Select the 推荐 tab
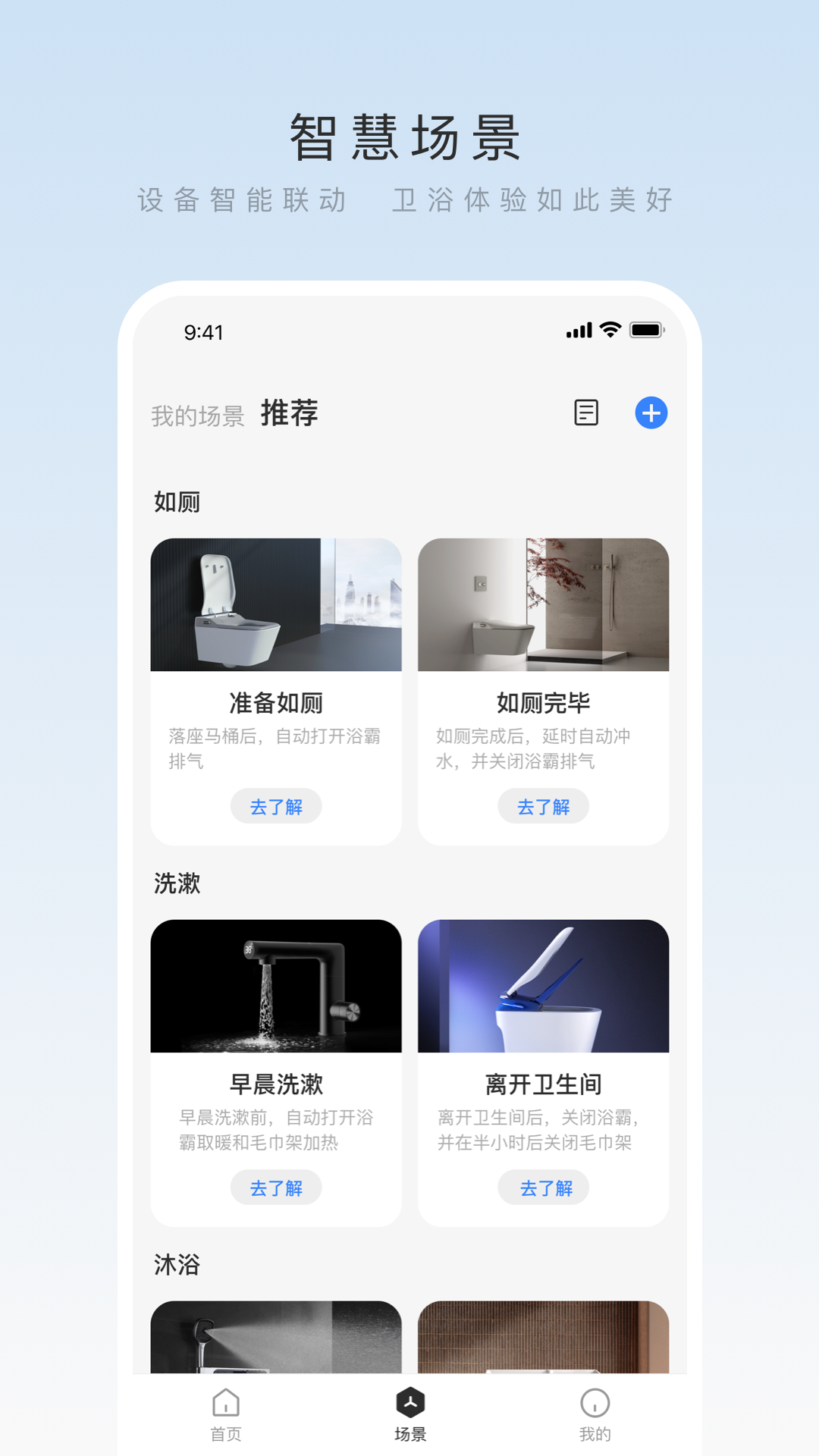Image resolution: width=819 pixels, height=1456 pixels. pyautogui.click(x=288, y=414)
